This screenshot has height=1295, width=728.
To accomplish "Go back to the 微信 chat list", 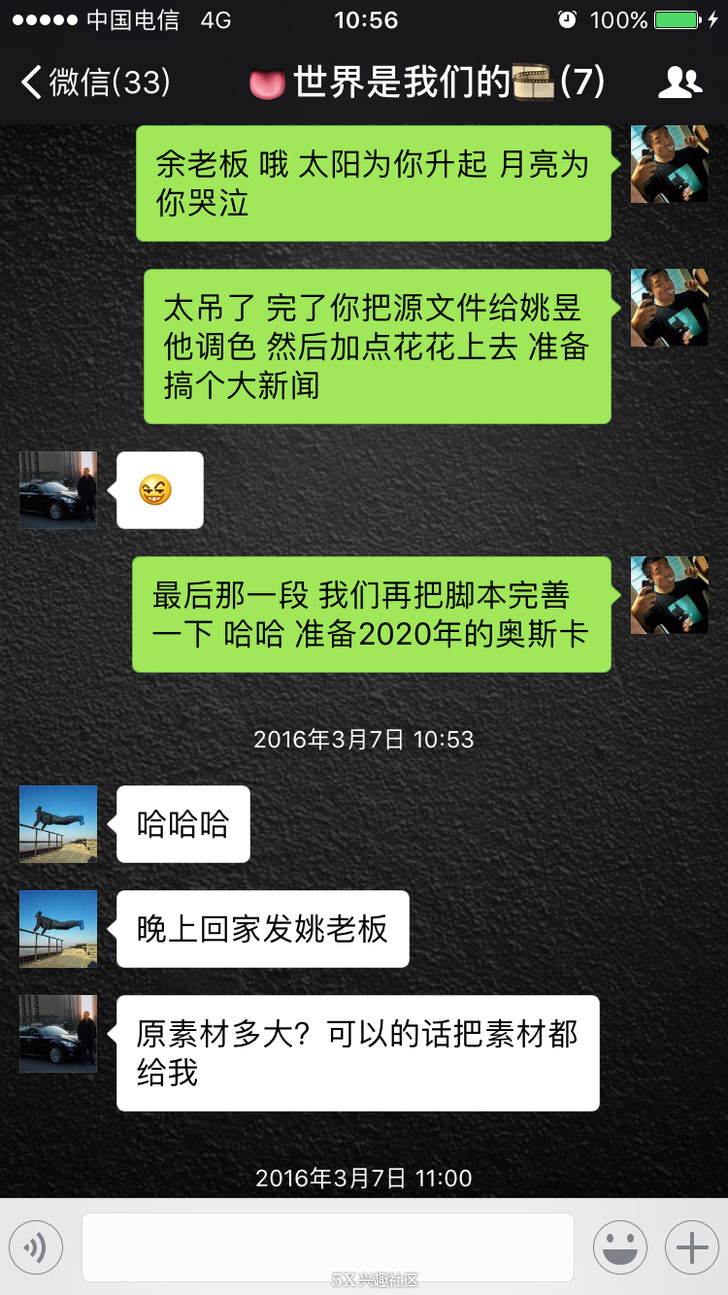I will click(x=95, y=83).
